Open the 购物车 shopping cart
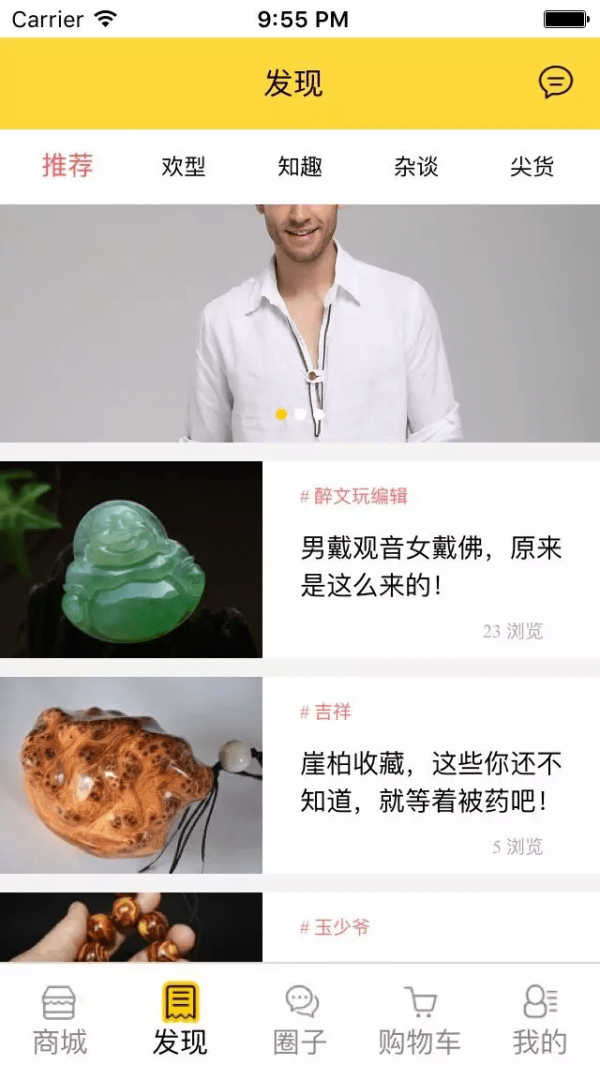Image resolution: width=600 pixels, height=1065 pixels. click(x=420, y=1020)
